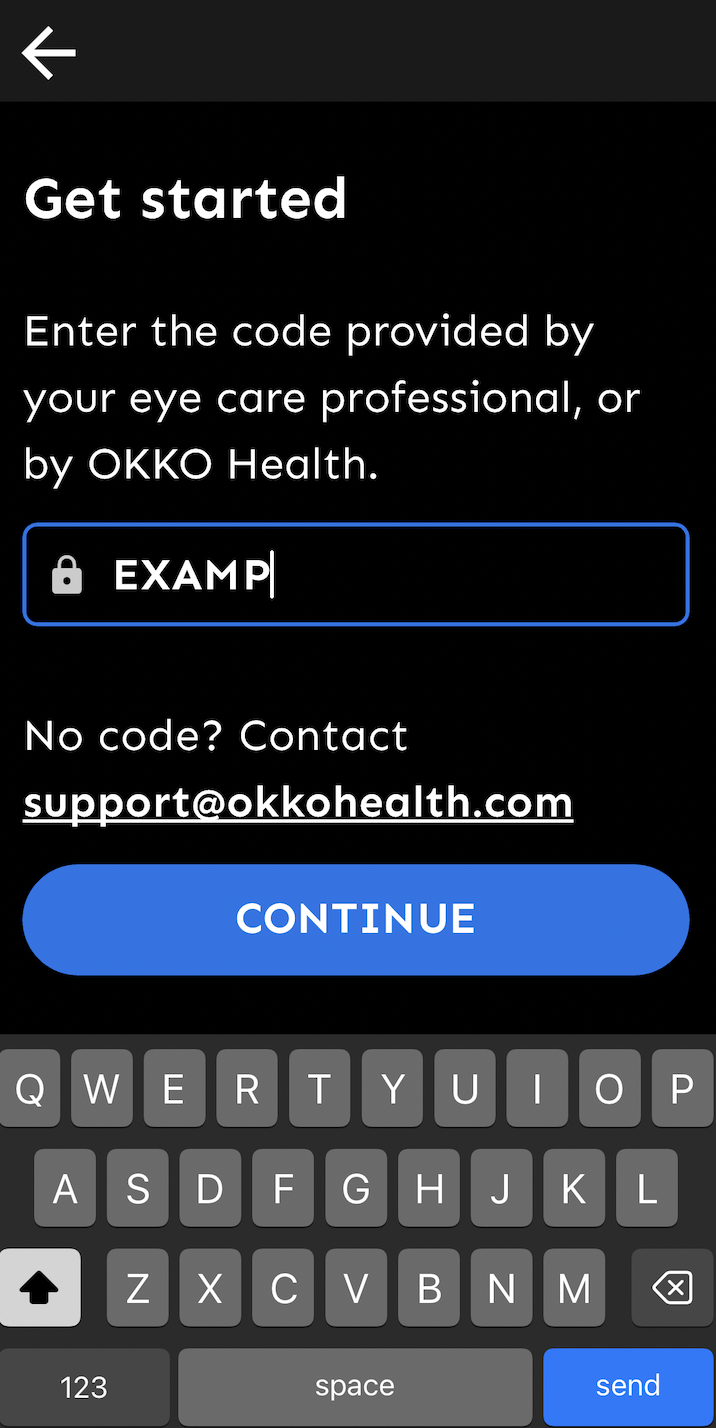The height and width of the screenshot is (1428, 716).
Task: Go back using the top arrow
Action: click(48, 52)
